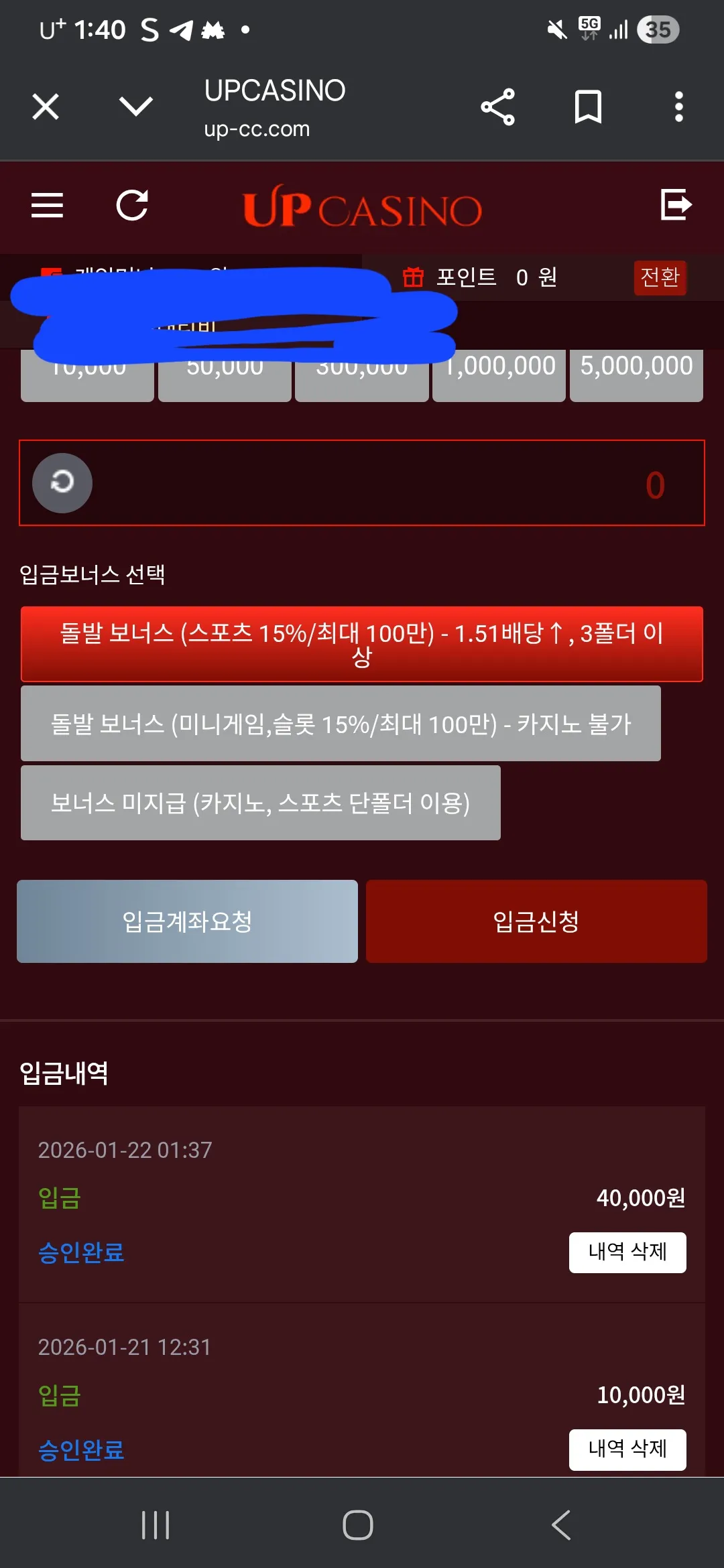This screenshot has width=724, height=1568.
Task: Expand the browser chevron dropdown
Action: [x=136, y=106]
